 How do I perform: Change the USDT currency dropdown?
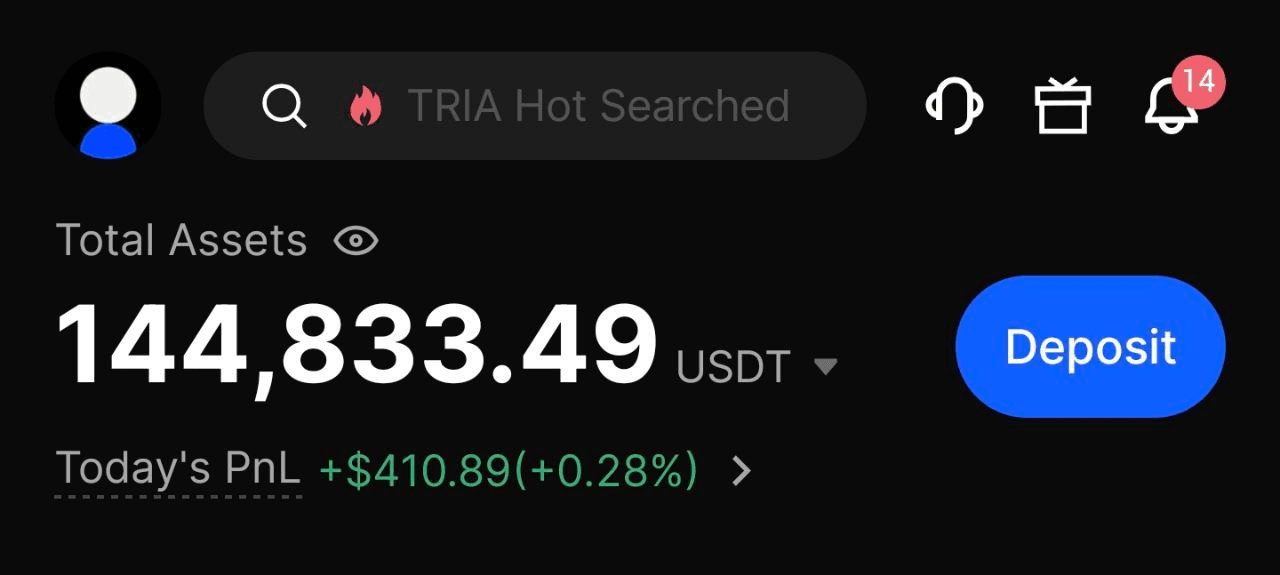824,367
